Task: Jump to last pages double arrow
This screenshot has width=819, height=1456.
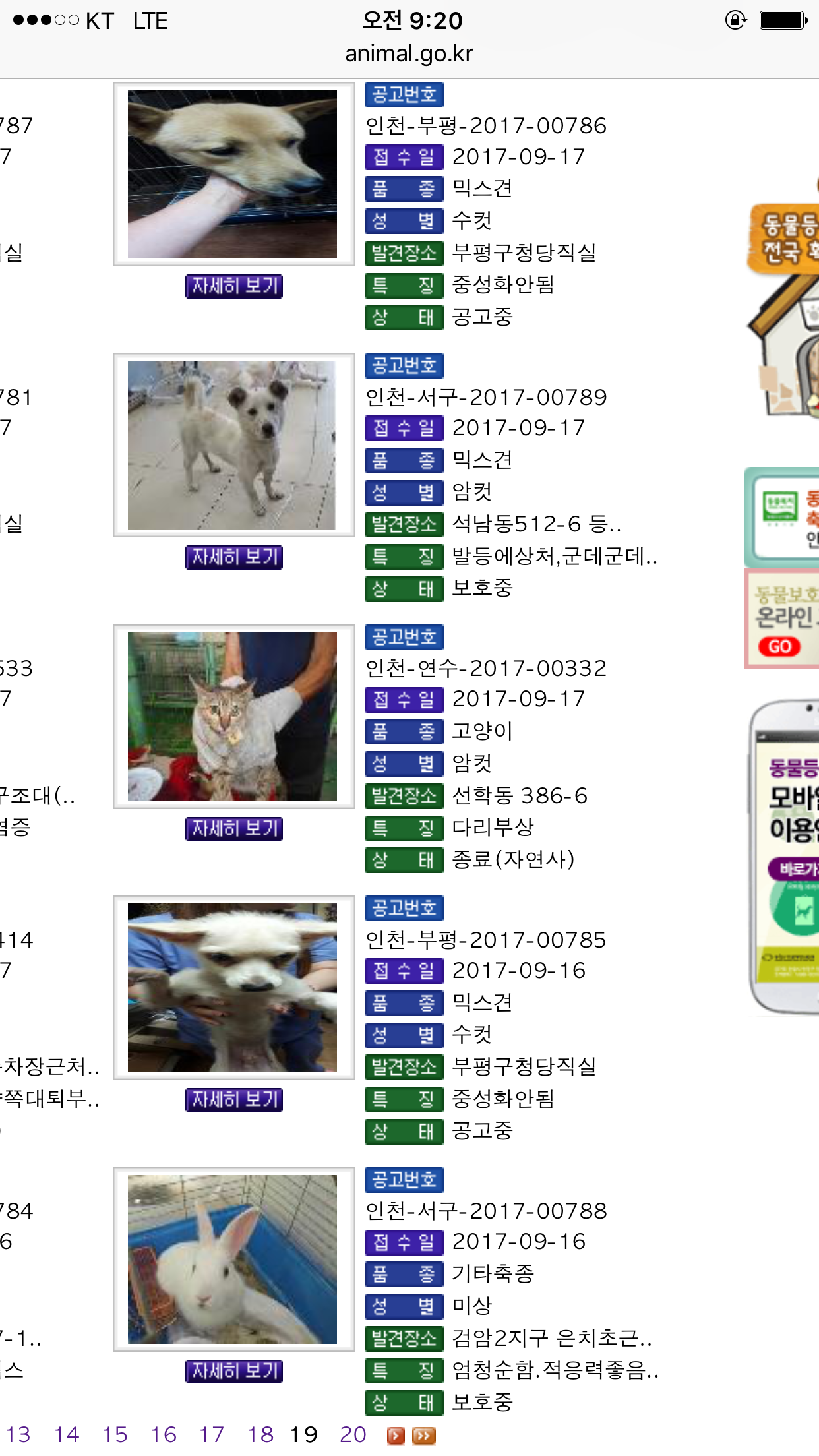Action: coord(423,1436)
